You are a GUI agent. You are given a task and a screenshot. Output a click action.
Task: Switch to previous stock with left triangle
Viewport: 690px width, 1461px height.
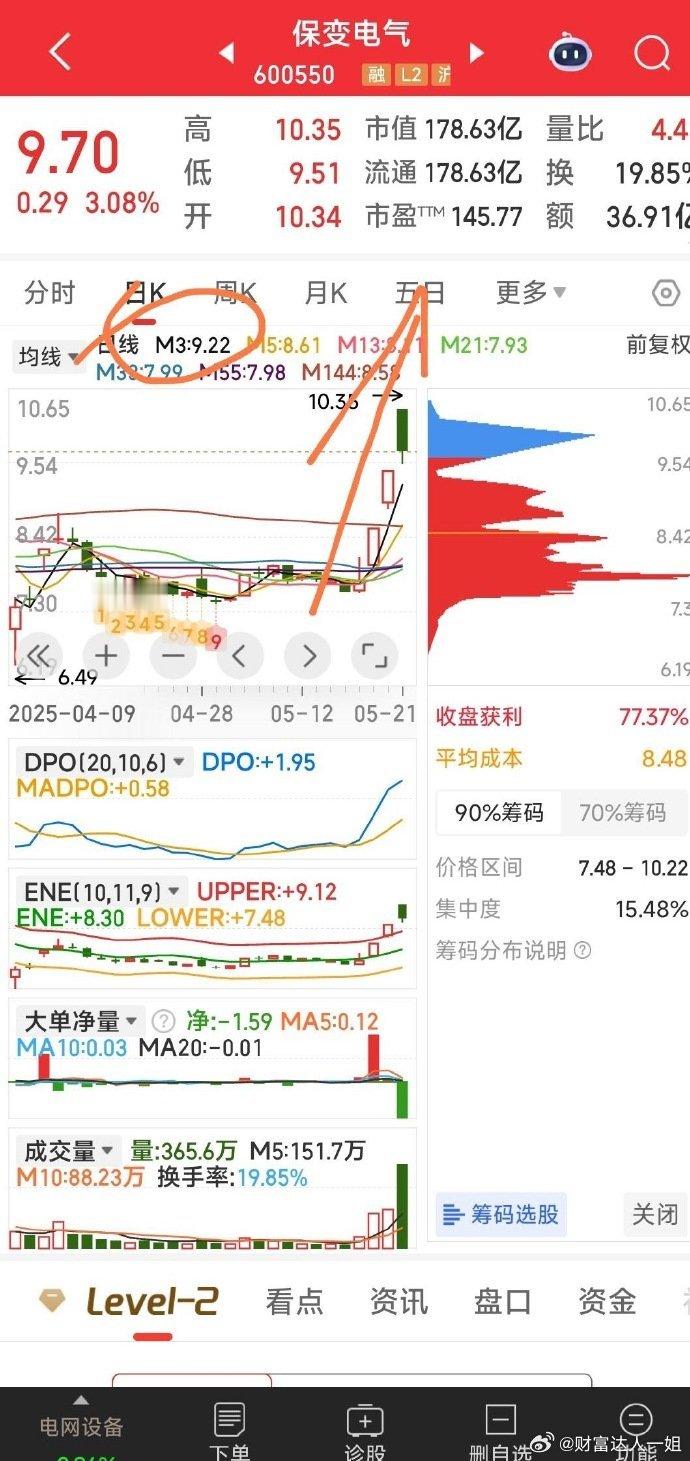coord(227,52)
